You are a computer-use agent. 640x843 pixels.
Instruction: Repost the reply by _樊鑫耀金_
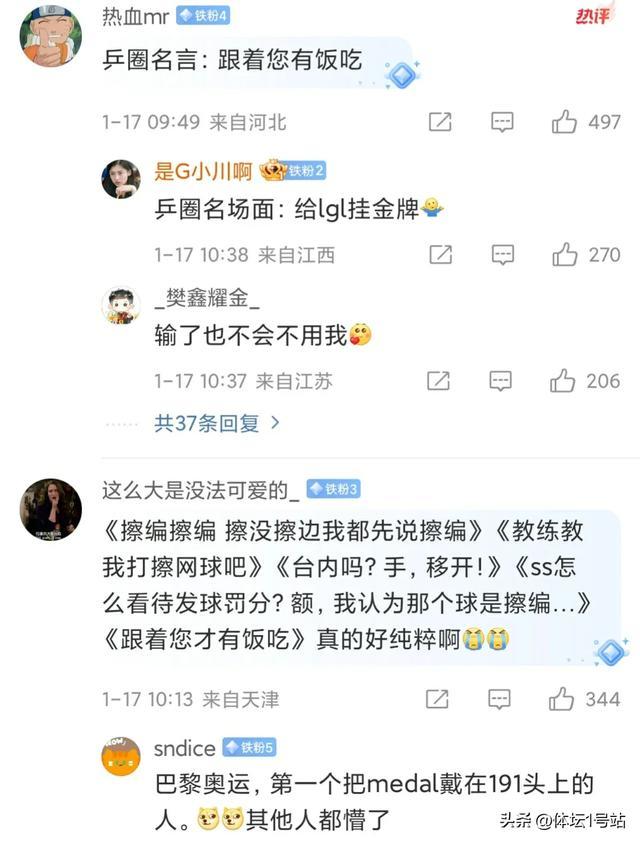pos(438,381)
